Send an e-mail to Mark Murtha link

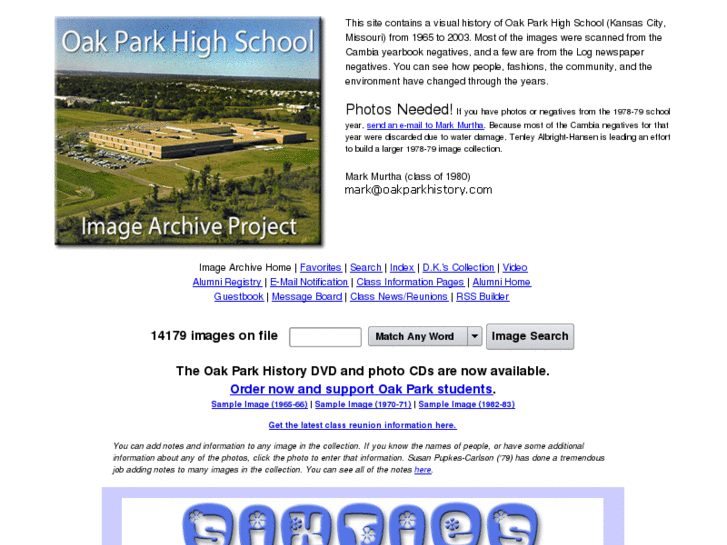(x=425, y=125)
